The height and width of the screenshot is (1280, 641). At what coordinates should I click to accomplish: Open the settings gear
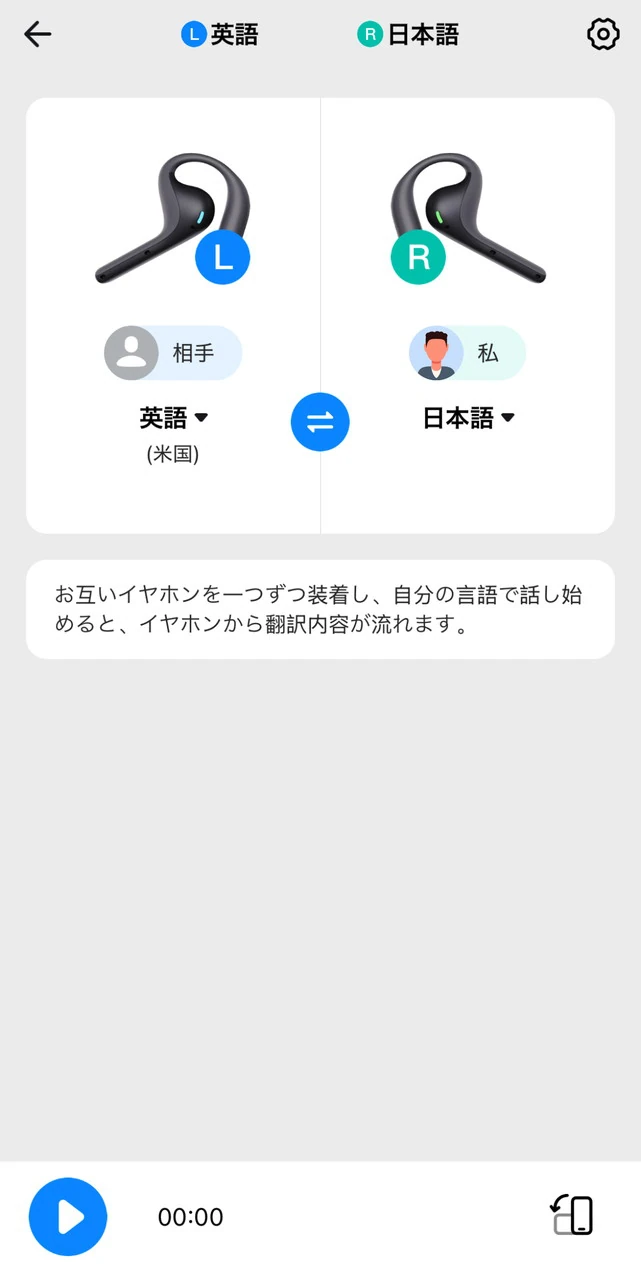[603, 35]
